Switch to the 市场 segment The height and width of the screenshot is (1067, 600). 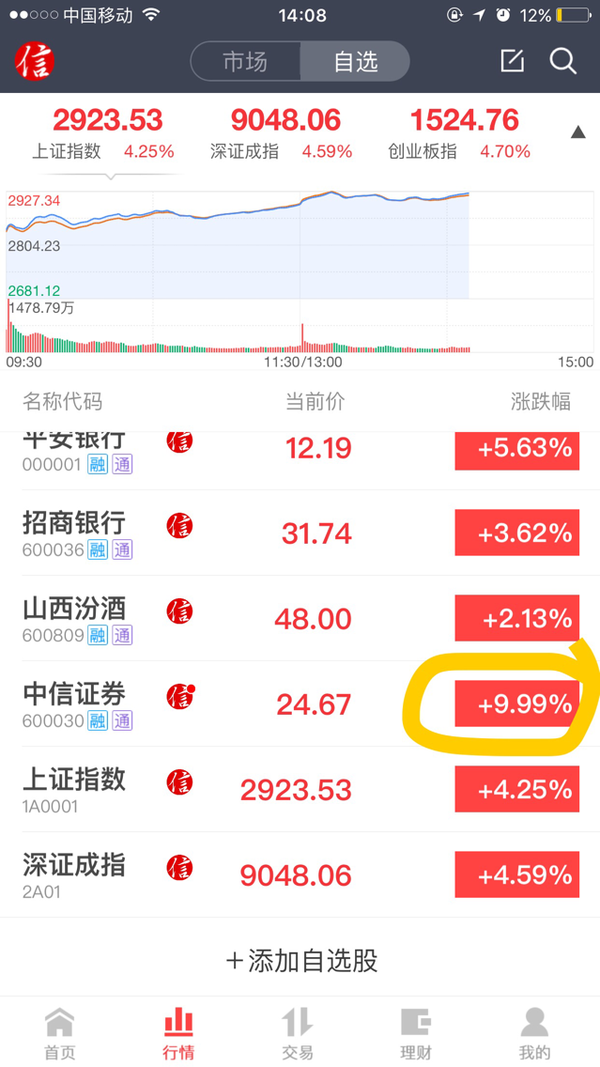click(x=246, y=62)
